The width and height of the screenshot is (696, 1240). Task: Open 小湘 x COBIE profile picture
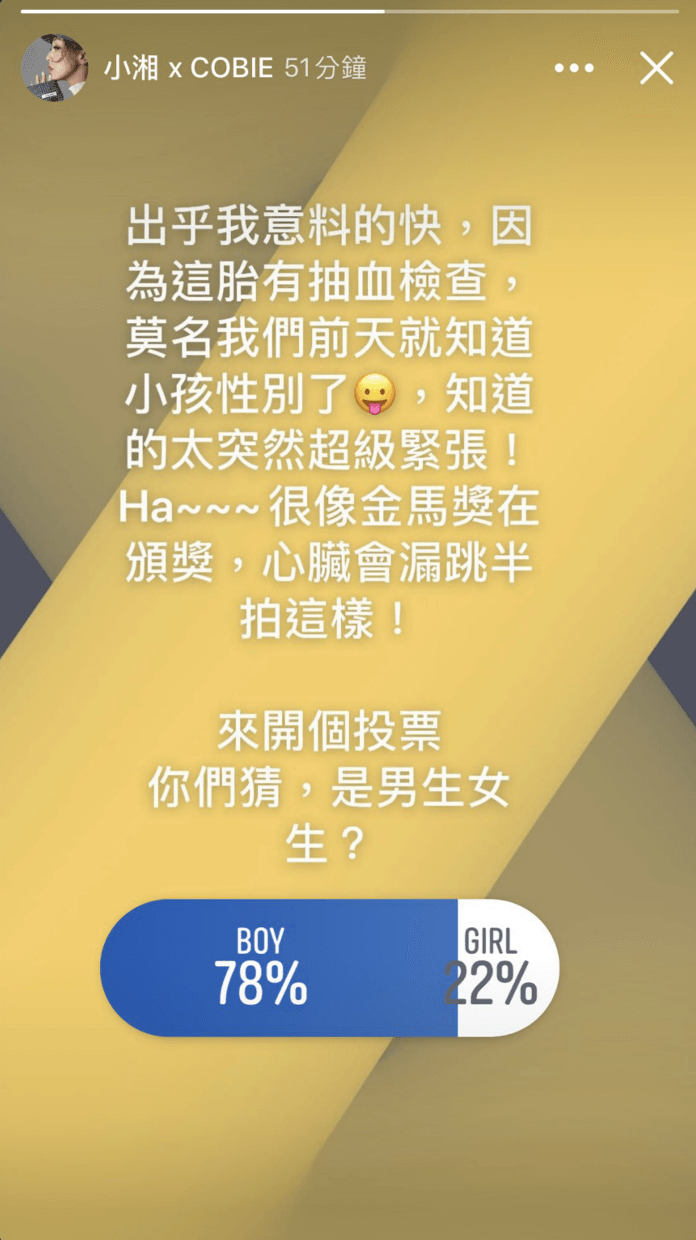54,68
